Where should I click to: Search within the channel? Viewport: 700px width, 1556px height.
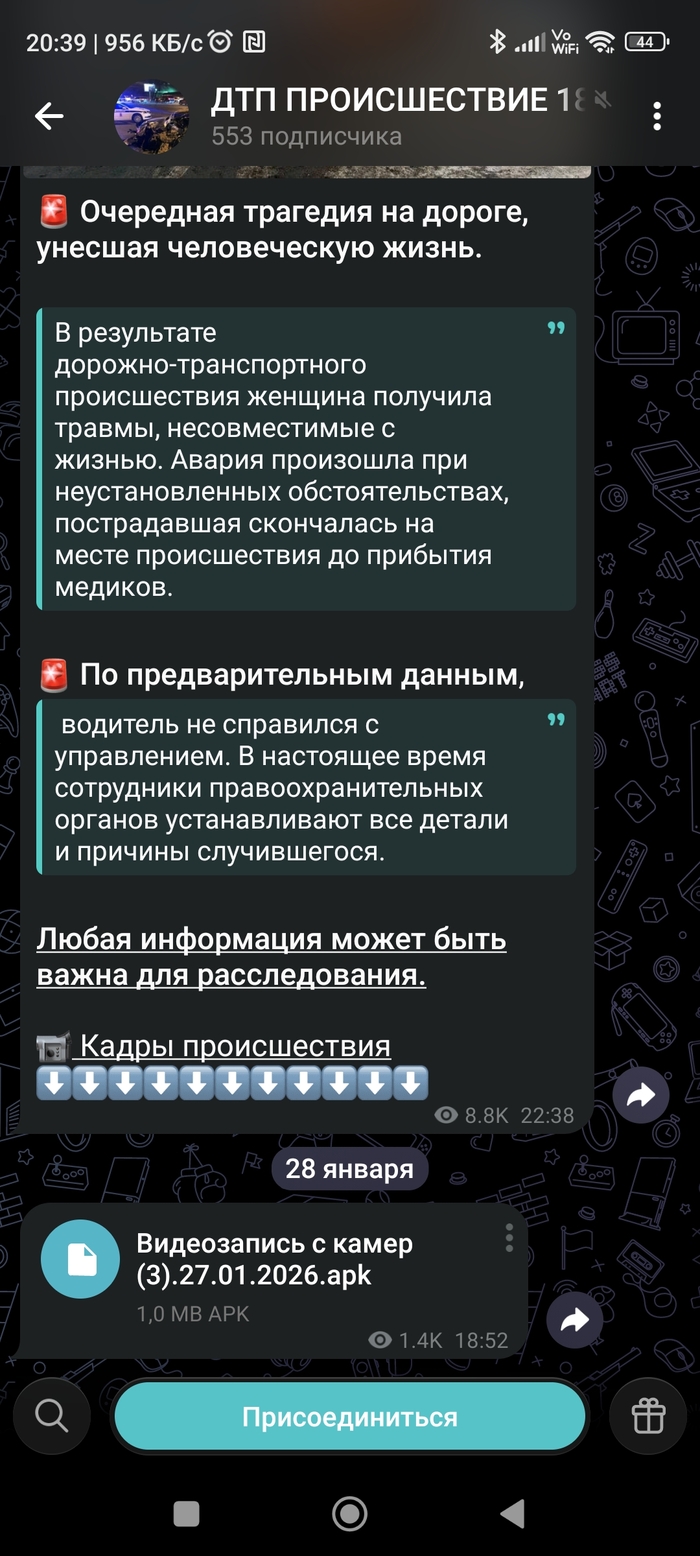coord(51,1416)
